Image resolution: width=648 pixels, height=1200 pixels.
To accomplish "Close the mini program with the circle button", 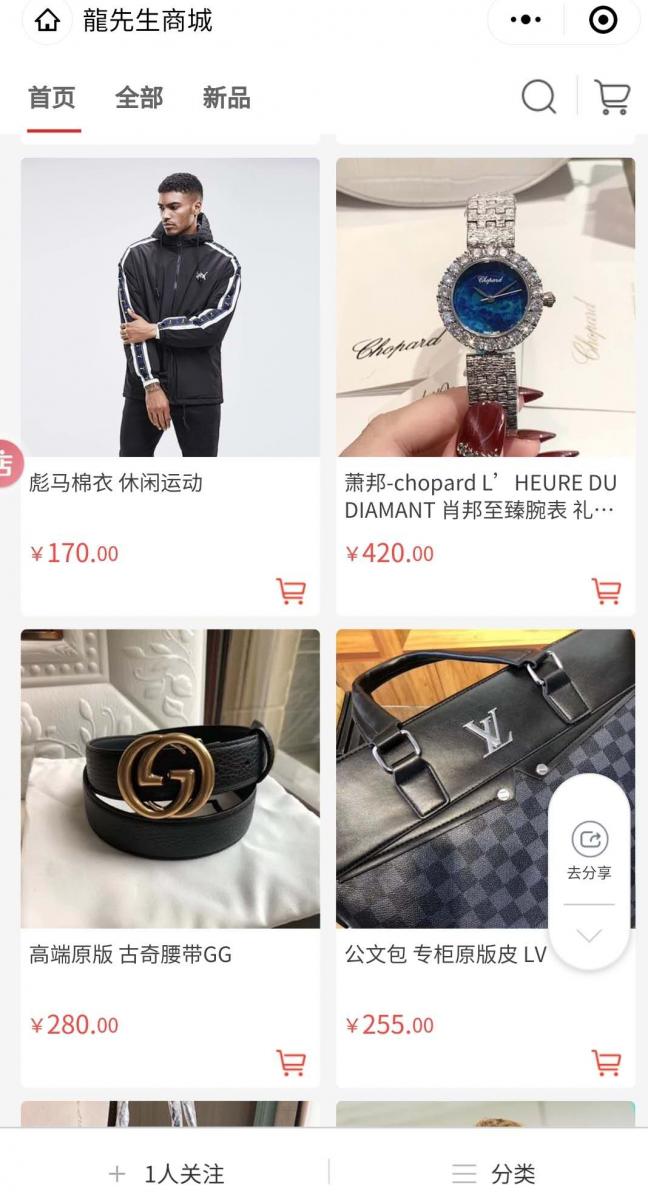I will 602,20.
